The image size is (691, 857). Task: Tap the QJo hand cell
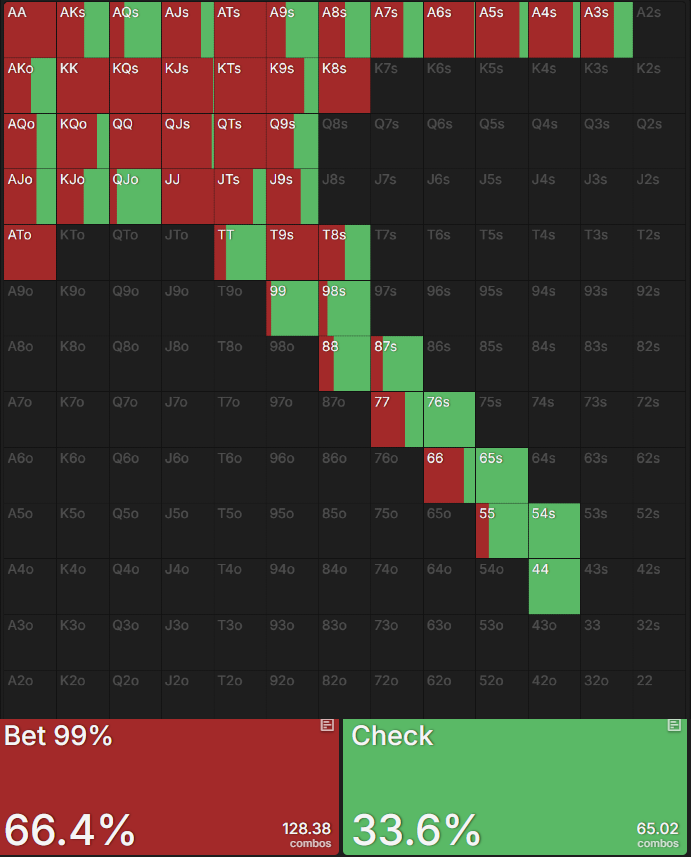coord(135,197)
